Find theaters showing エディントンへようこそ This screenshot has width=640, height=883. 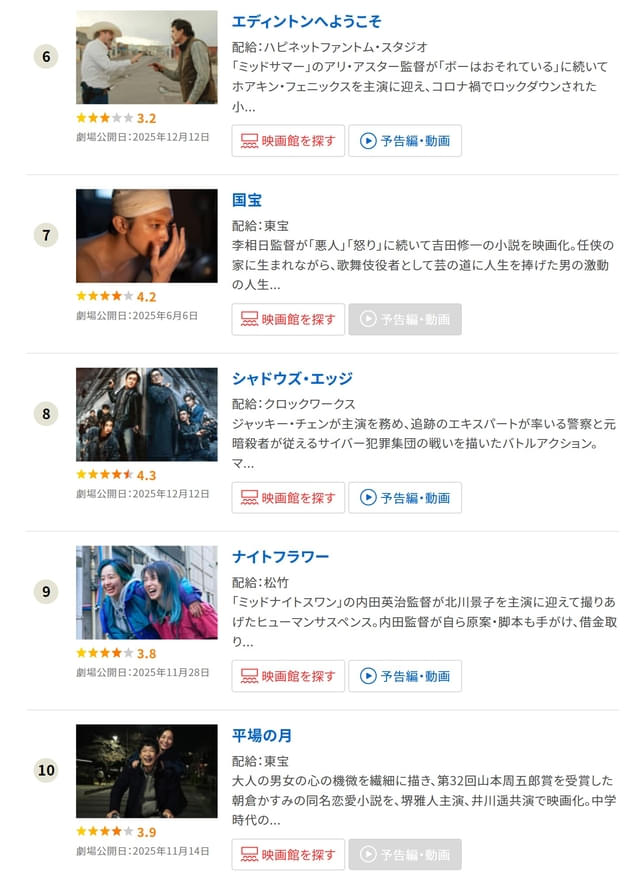tap(288, 141)
